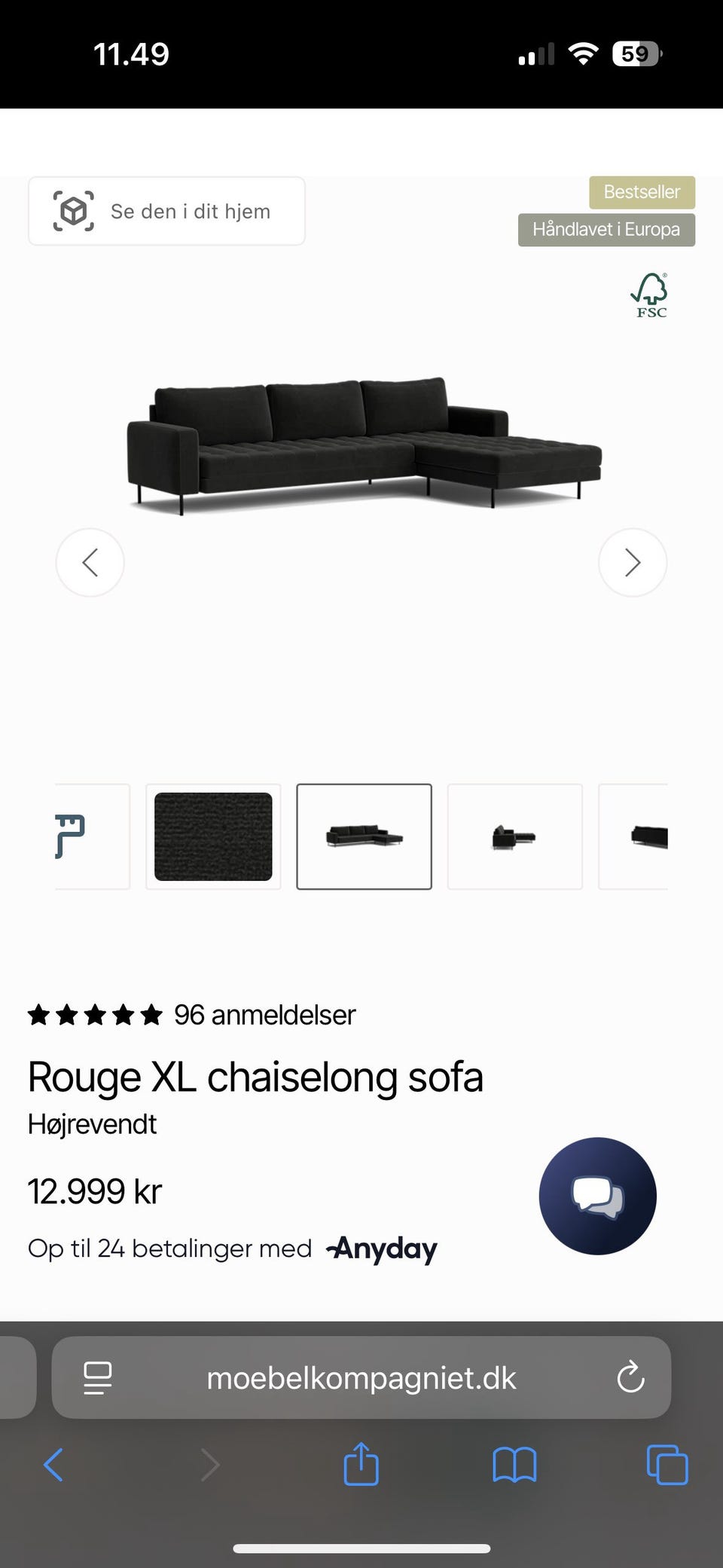Go back to the previous page
This screenshot has height=1568, width=723.
[53, 1466]
